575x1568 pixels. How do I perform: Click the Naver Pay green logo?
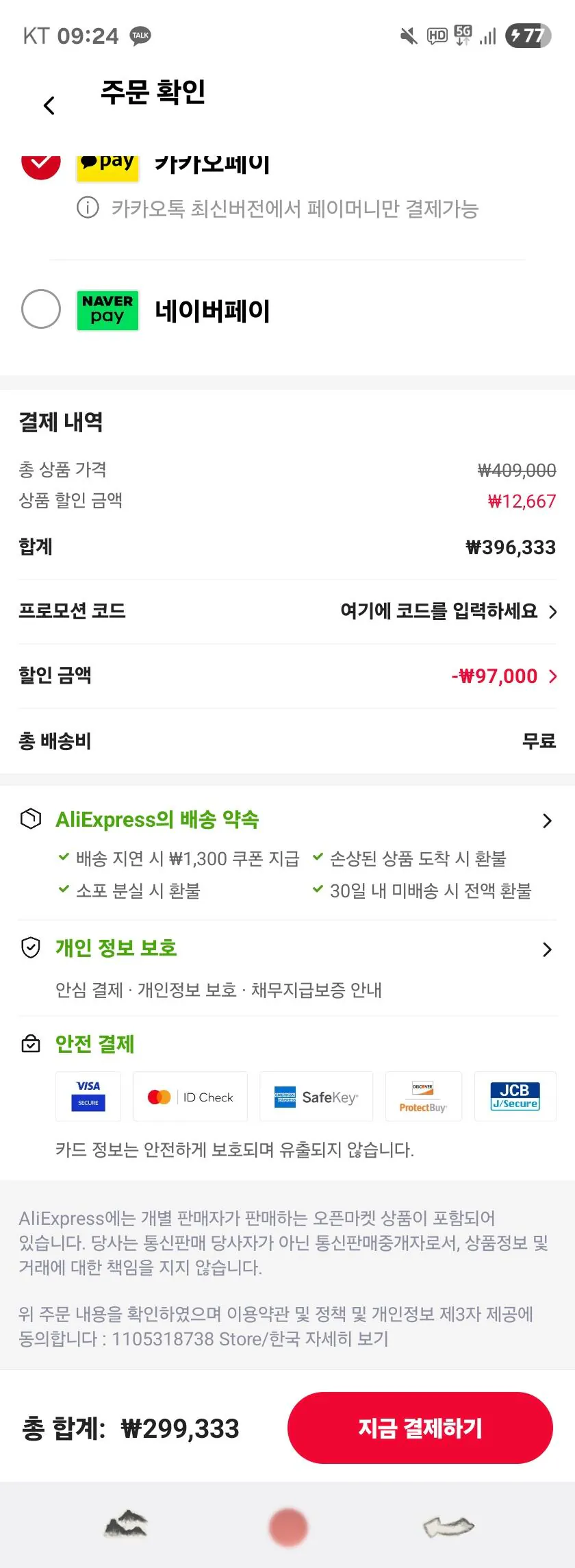(x=107, y=310)
